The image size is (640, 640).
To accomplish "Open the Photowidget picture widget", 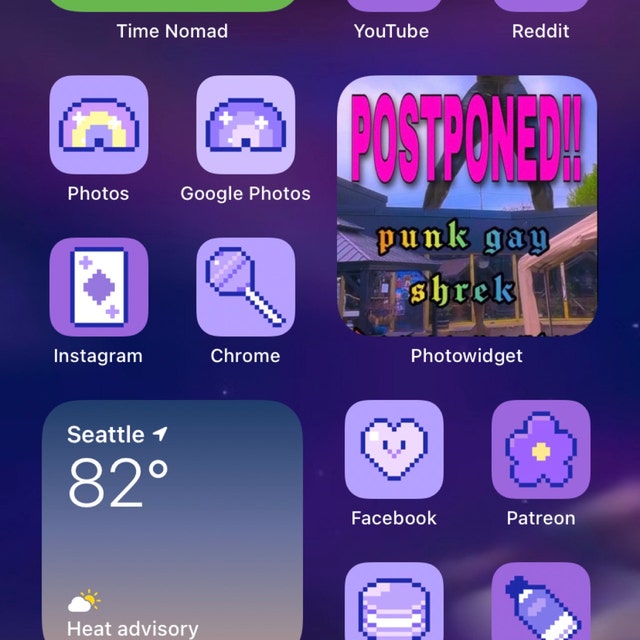I will click(466, 206).
